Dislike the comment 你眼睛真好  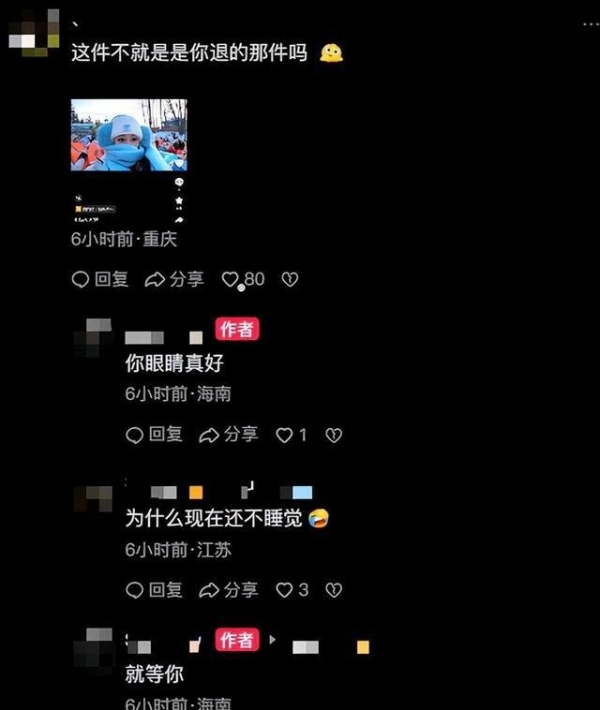(334, 435)
